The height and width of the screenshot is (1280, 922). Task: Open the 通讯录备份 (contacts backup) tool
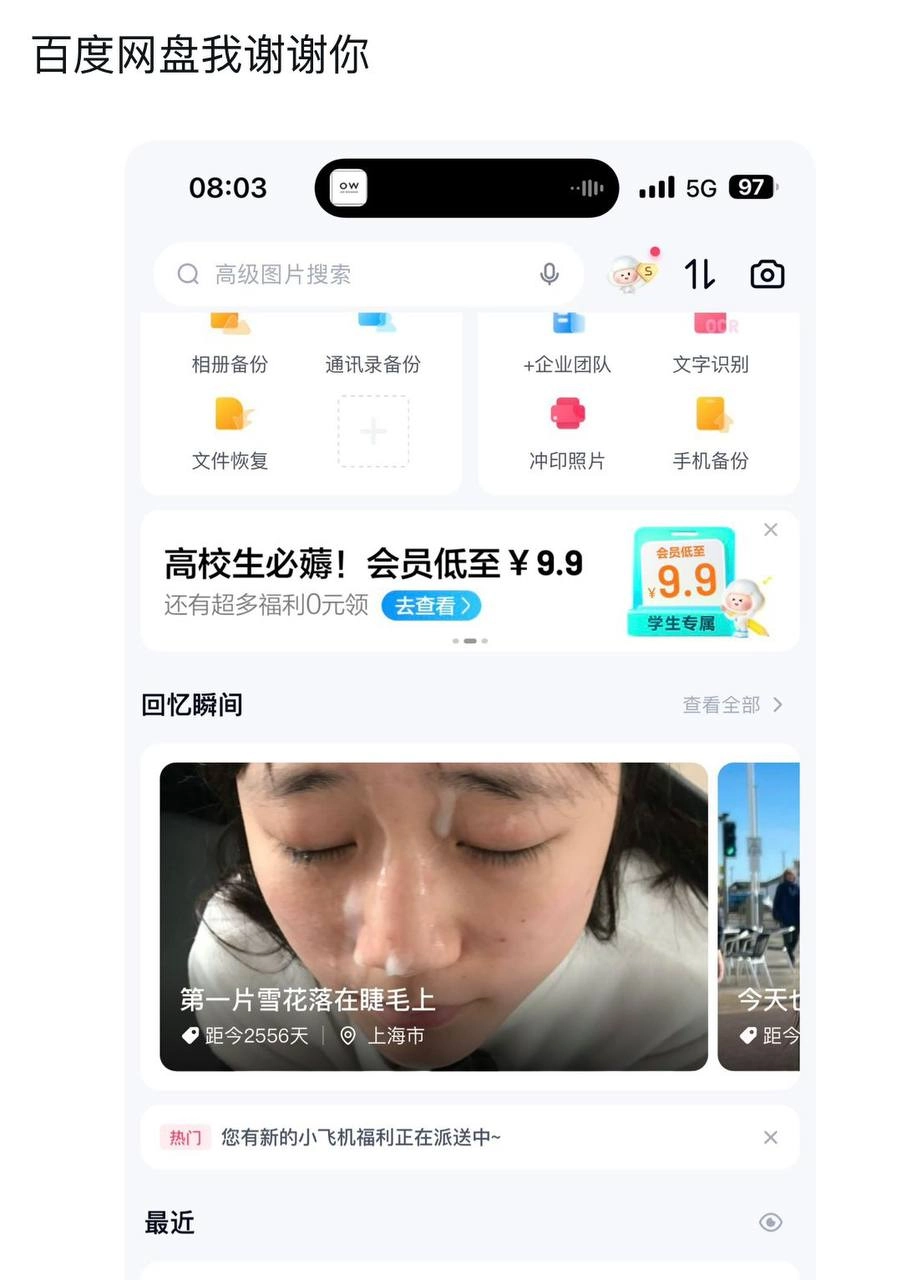(372, 340)
